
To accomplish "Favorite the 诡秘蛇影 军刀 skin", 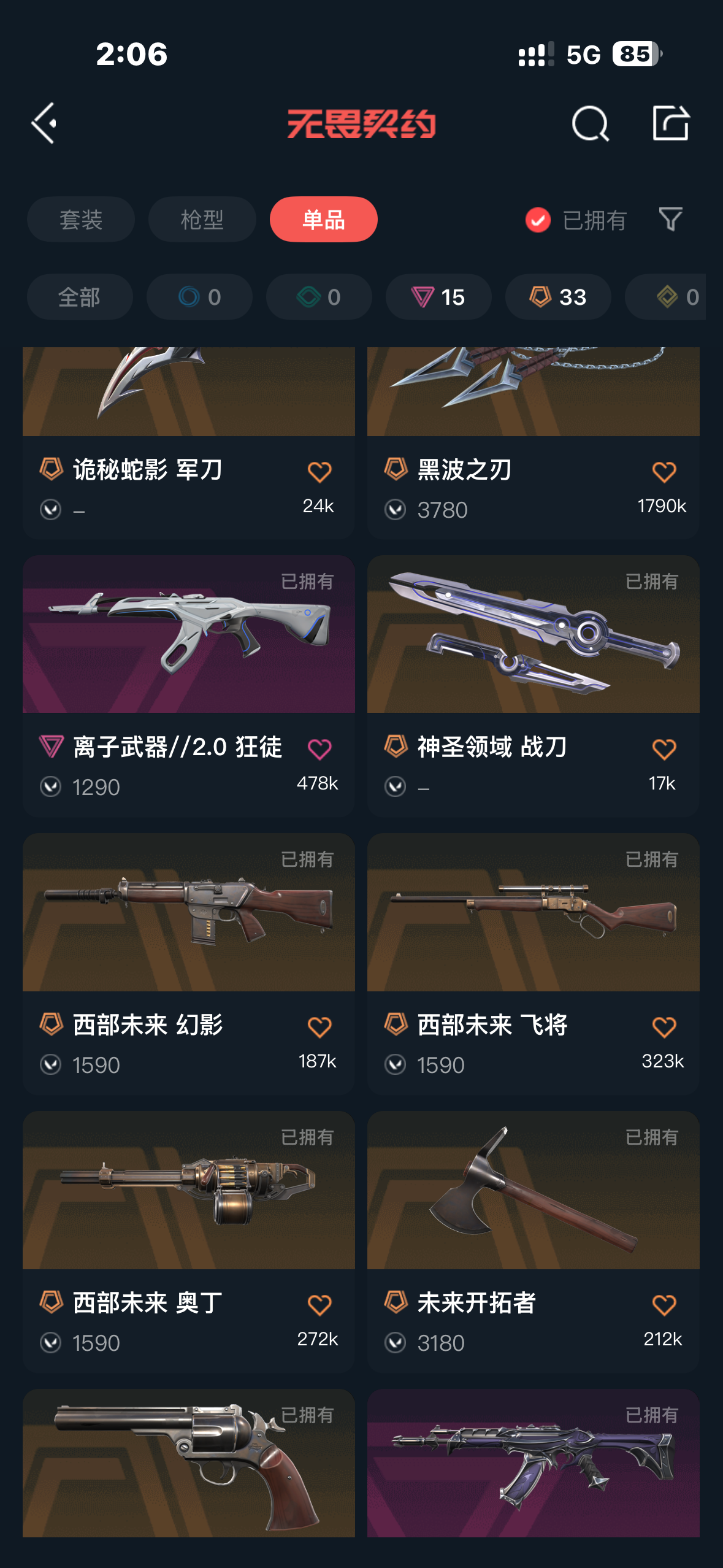I will [x=319, y=472].
